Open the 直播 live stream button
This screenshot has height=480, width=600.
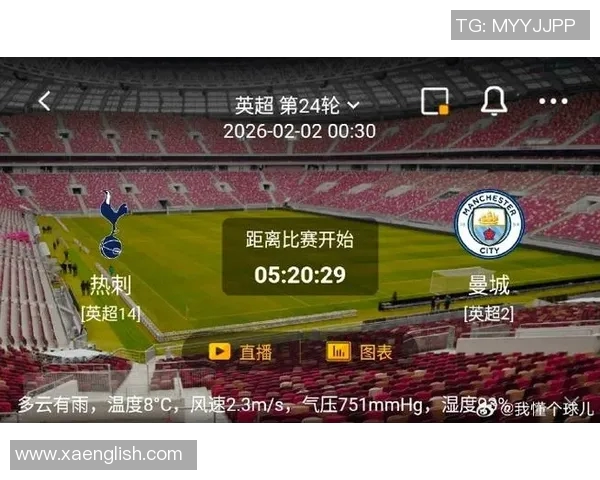(x=241, y=352)
